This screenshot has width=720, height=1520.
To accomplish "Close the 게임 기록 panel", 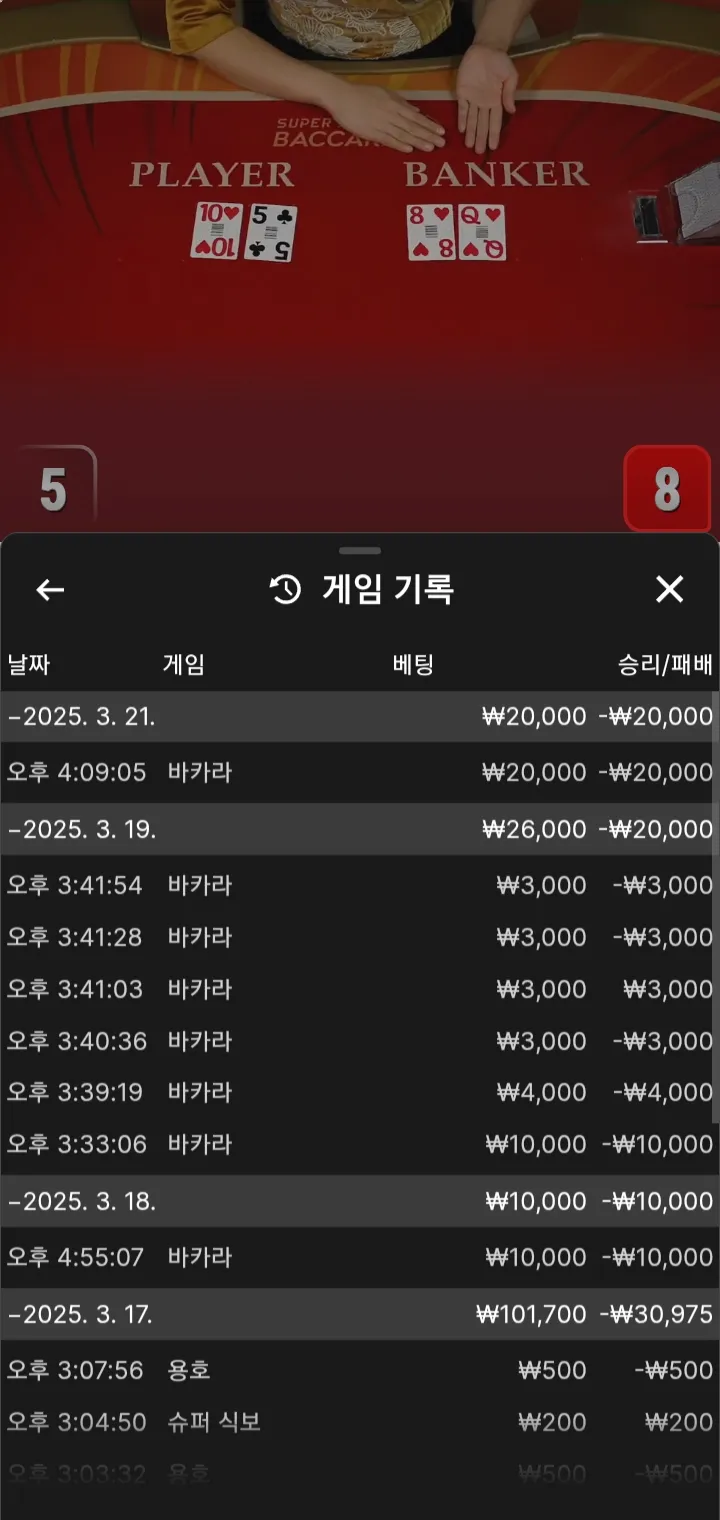I will click(669, 590).
